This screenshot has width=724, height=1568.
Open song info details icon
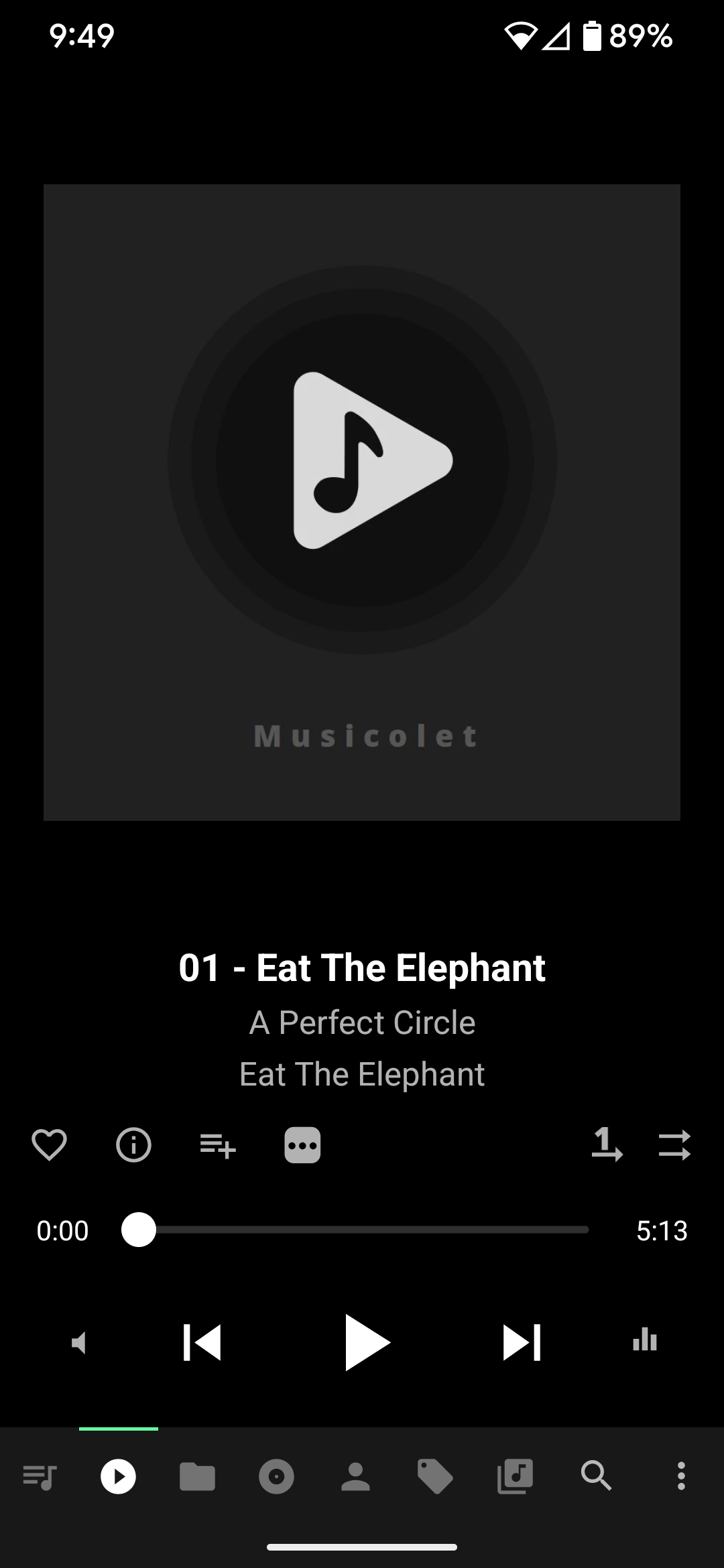click(x=133, y=1145)
